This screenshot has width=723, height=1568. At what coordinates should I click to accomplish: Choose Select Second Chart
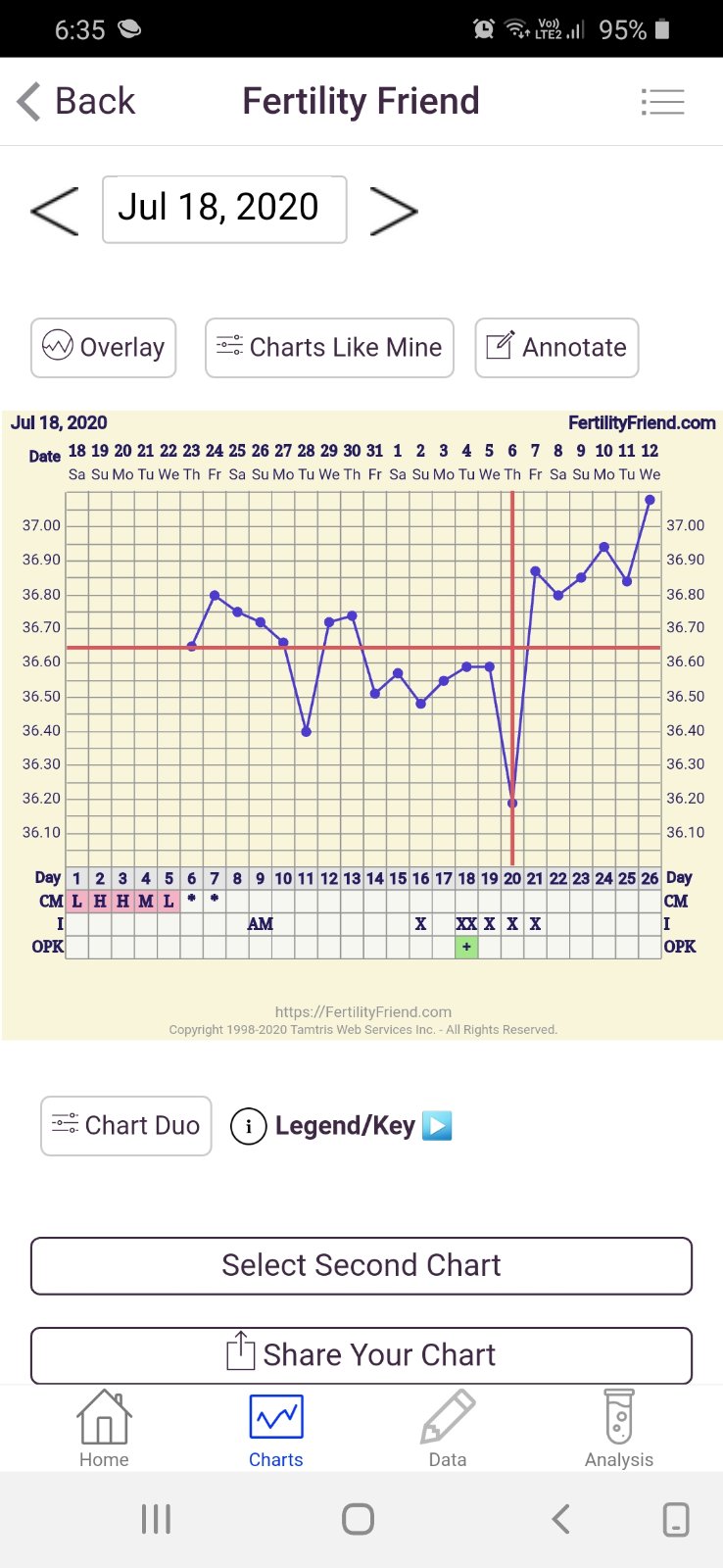[x=361, y=1265]
